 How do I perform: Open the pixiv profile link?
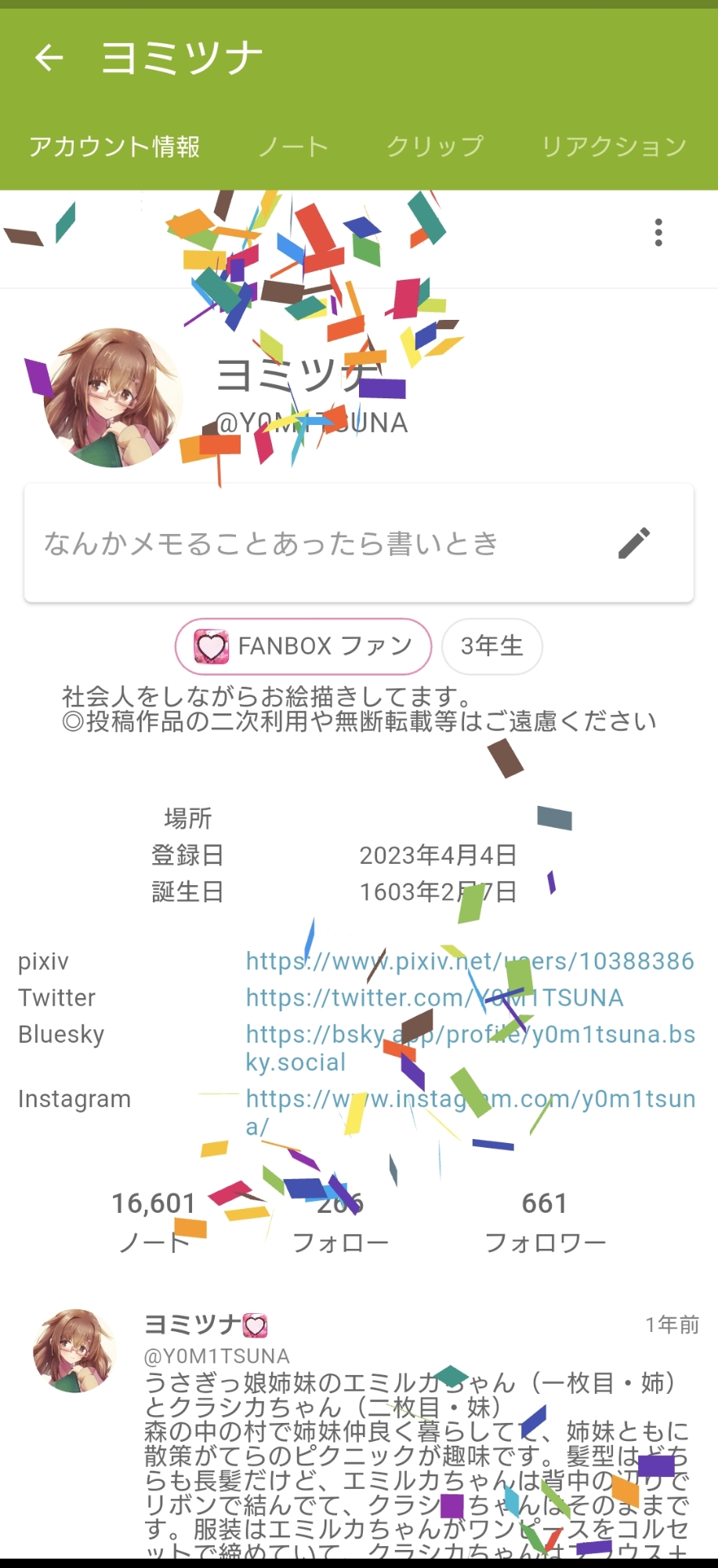click(470, 961)
